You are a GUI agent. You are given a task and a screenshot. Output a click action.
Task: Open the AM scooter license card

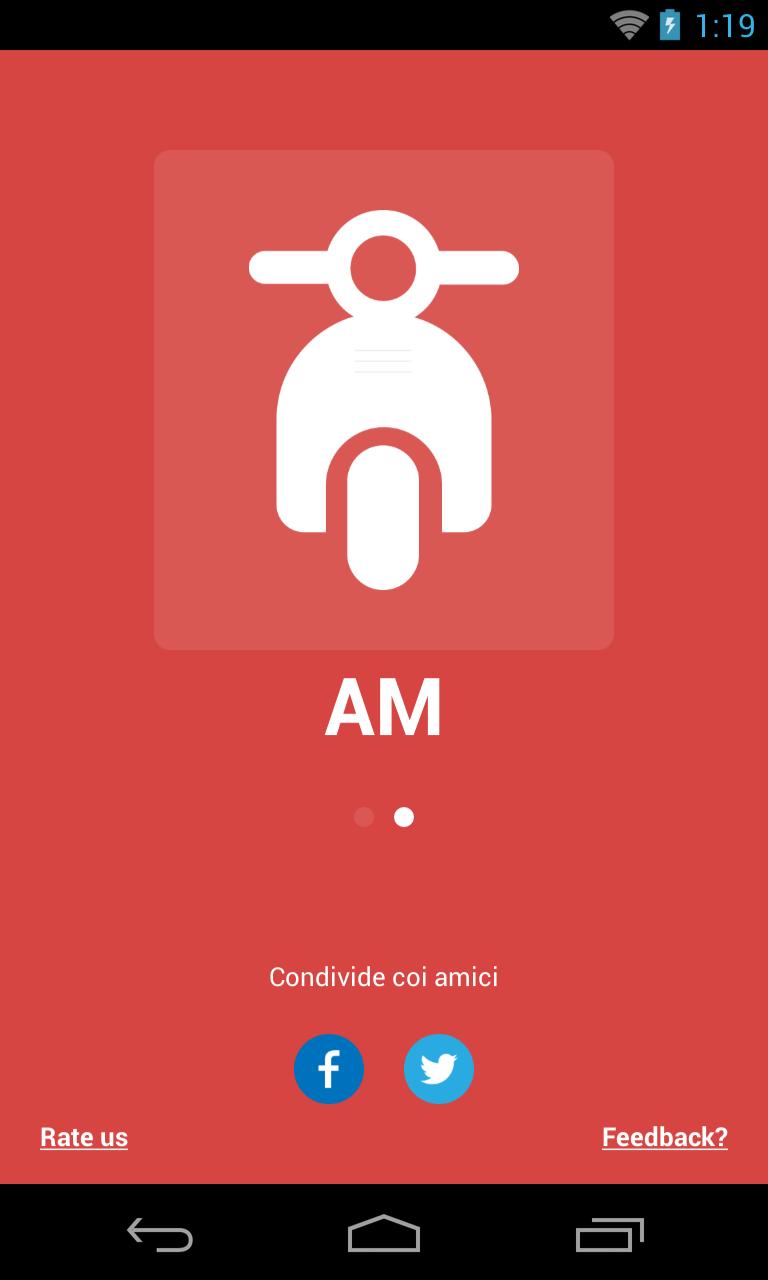click(x=383, y=400)
